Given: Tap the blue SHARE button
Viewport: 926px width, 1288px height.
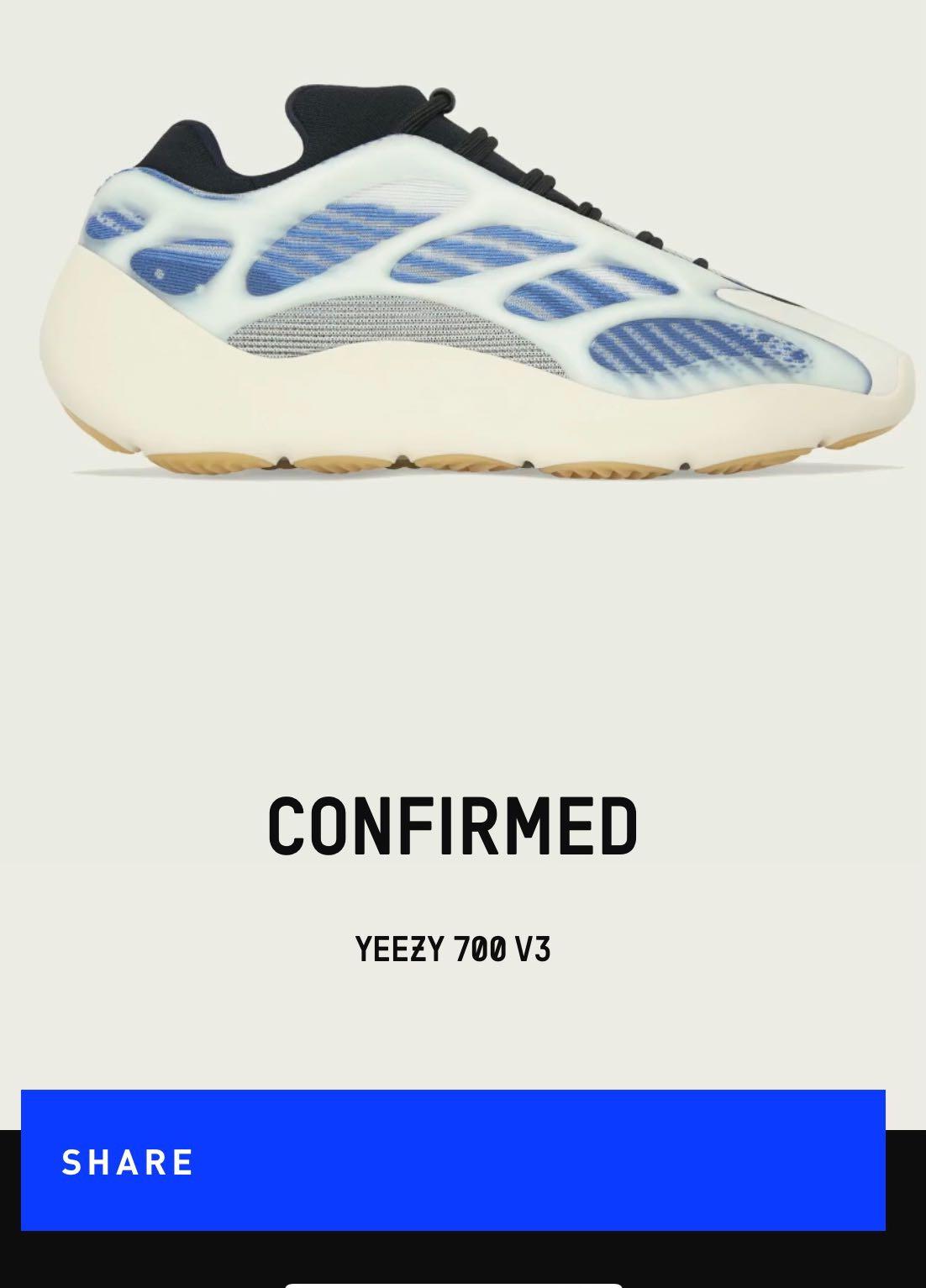Looking at the screenshot, I should click(x=453, y=1160).
